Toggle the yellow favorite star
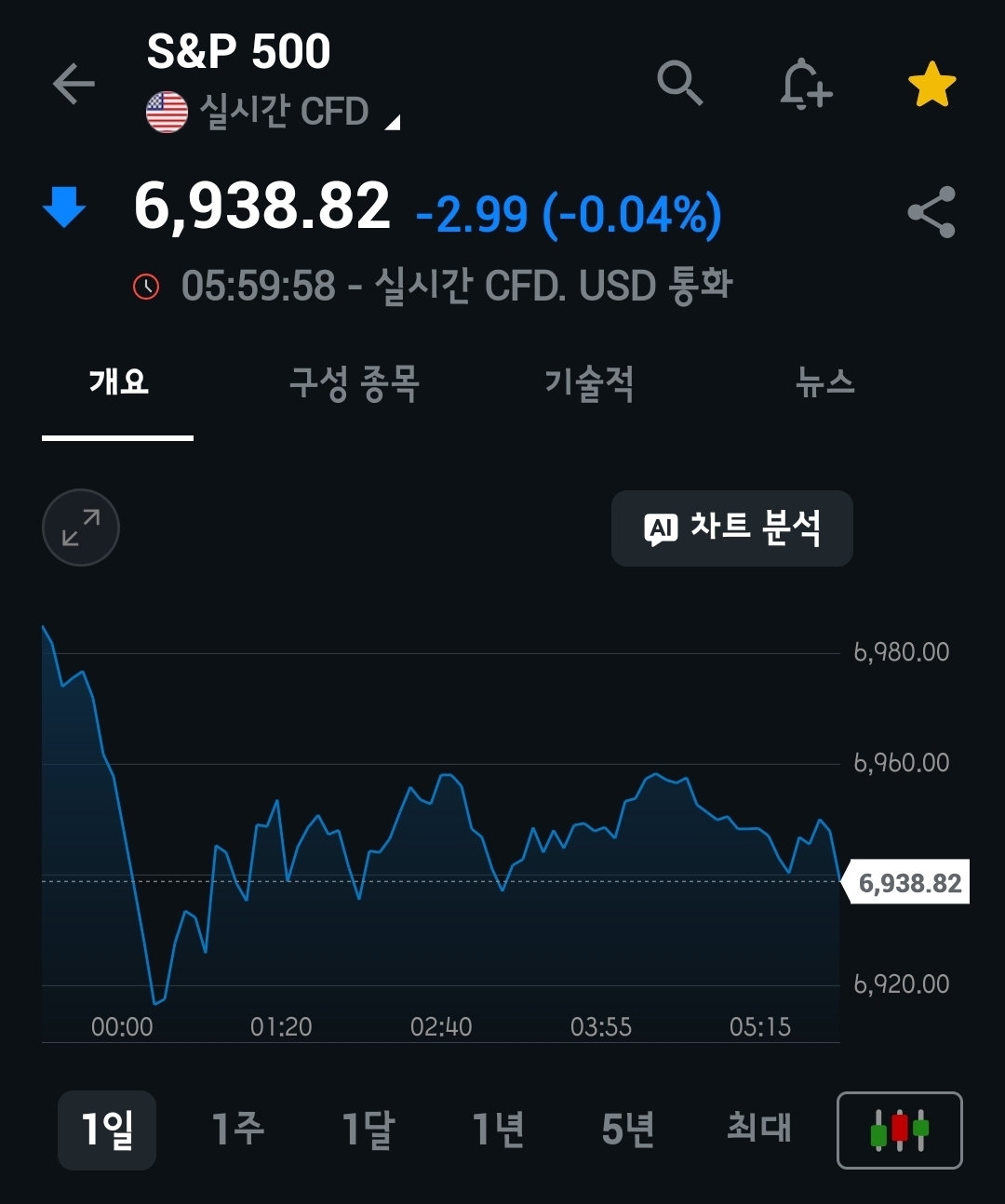 tap(931, 85)
